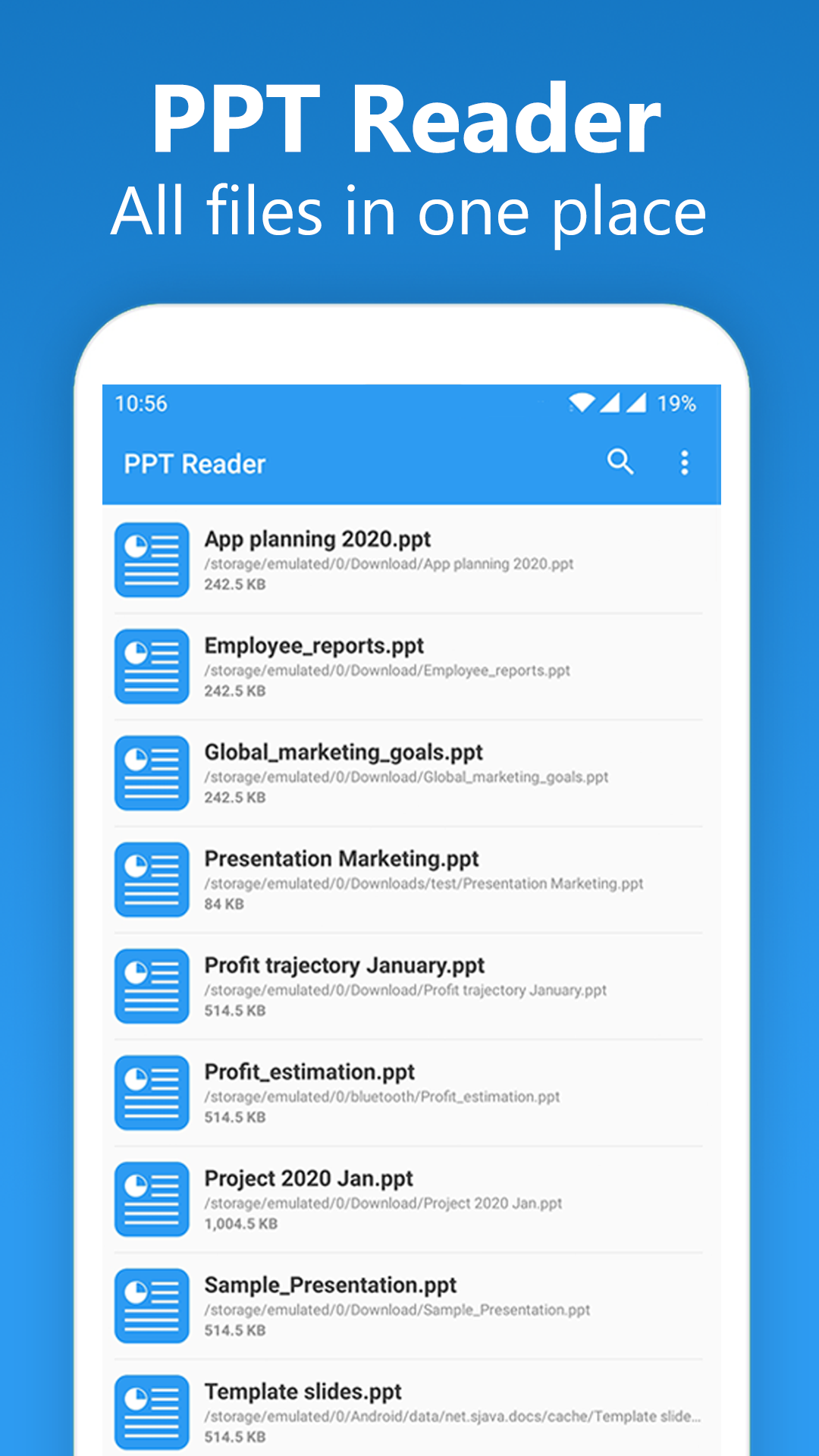Click the App planning 2020.ppt file icon

[x=150, y=561]
